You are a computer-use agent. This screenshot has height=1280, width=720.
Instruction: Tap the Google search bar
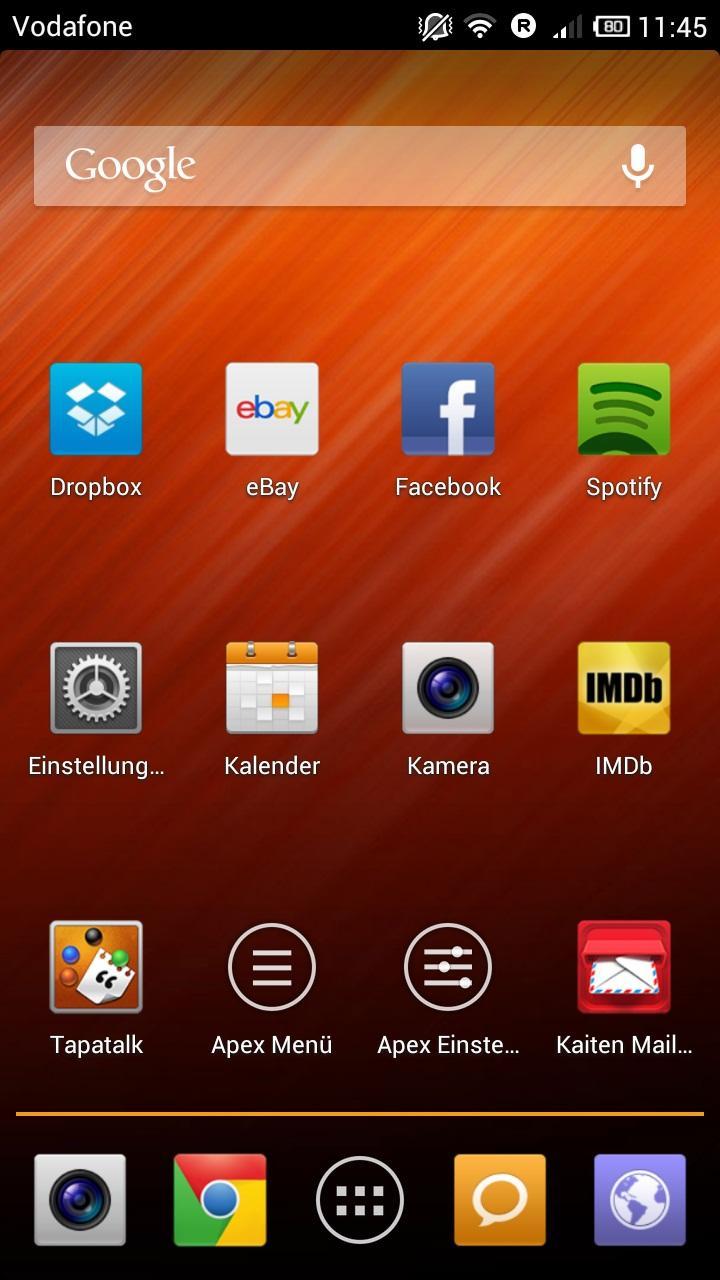click(300, 166)
